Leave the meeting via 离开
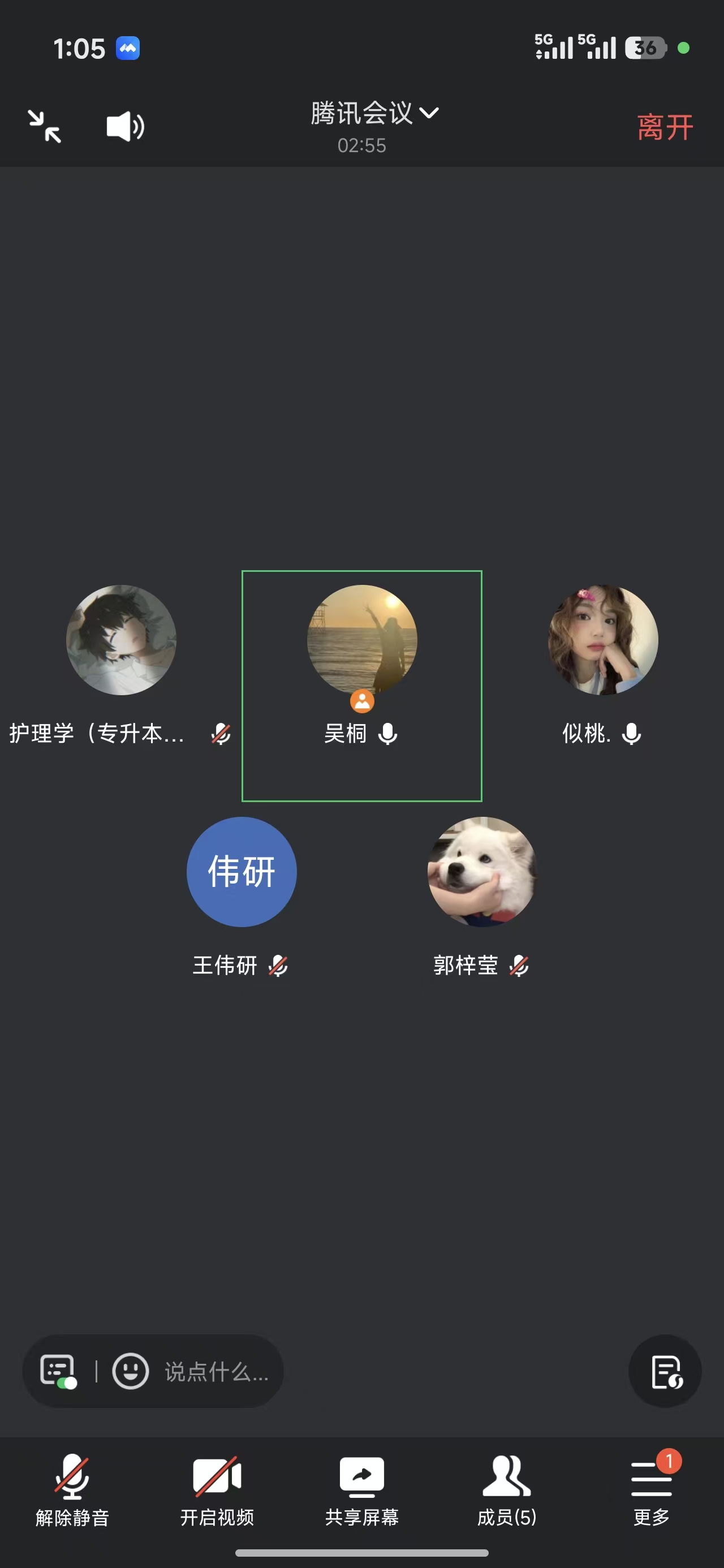 click(x=665, y=127)
